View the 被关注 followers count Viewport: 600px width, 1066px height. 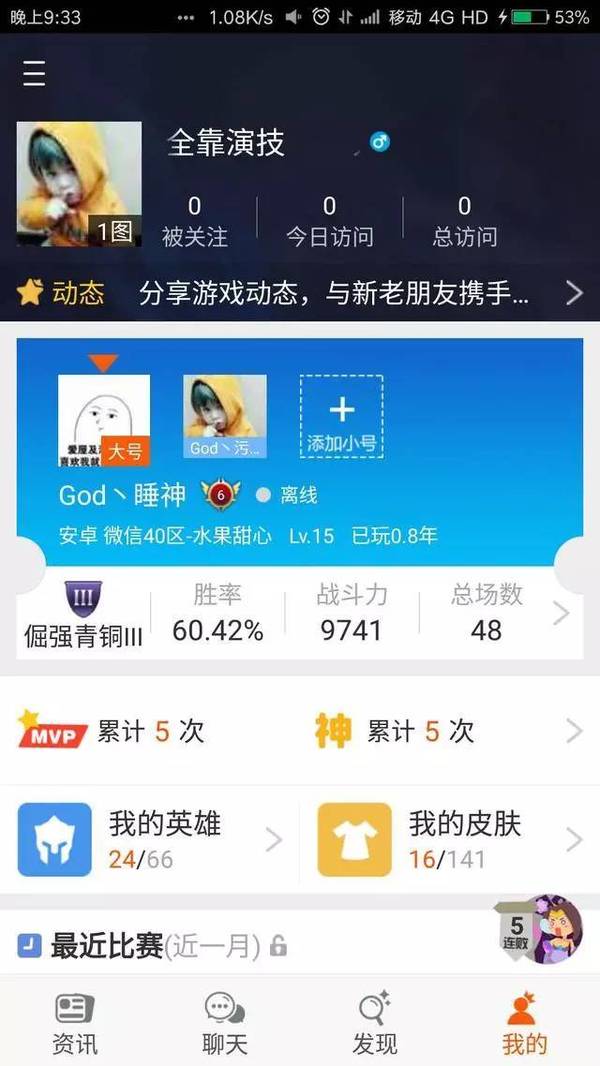click(x=194, y=222)
